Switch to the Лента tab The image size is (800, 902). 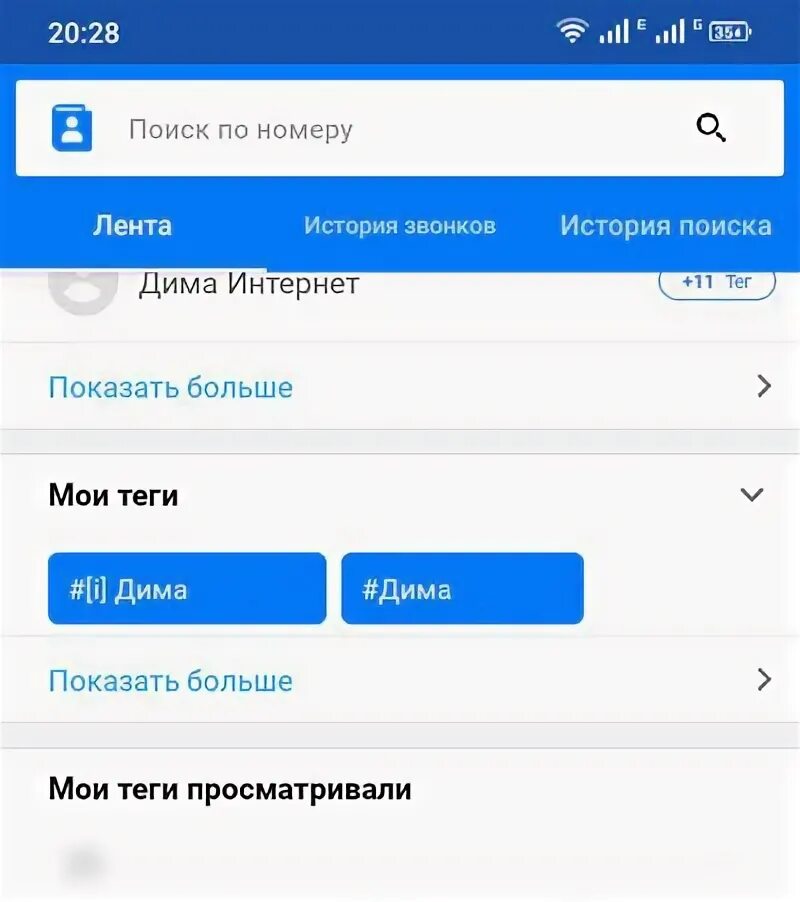click(x=132, y=226)
